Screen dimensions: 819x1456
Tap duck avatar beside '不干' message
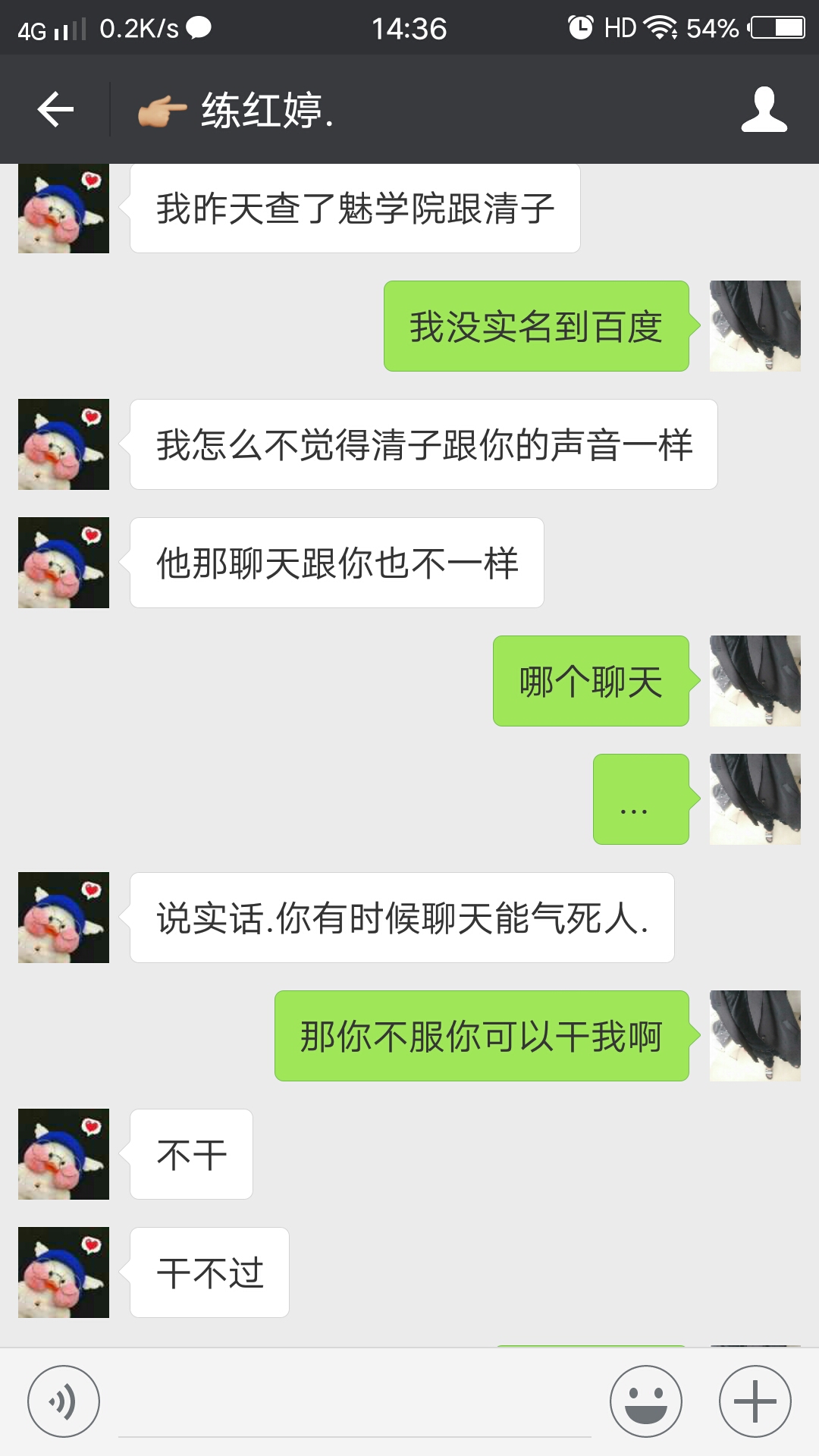tap(64, 1154)
